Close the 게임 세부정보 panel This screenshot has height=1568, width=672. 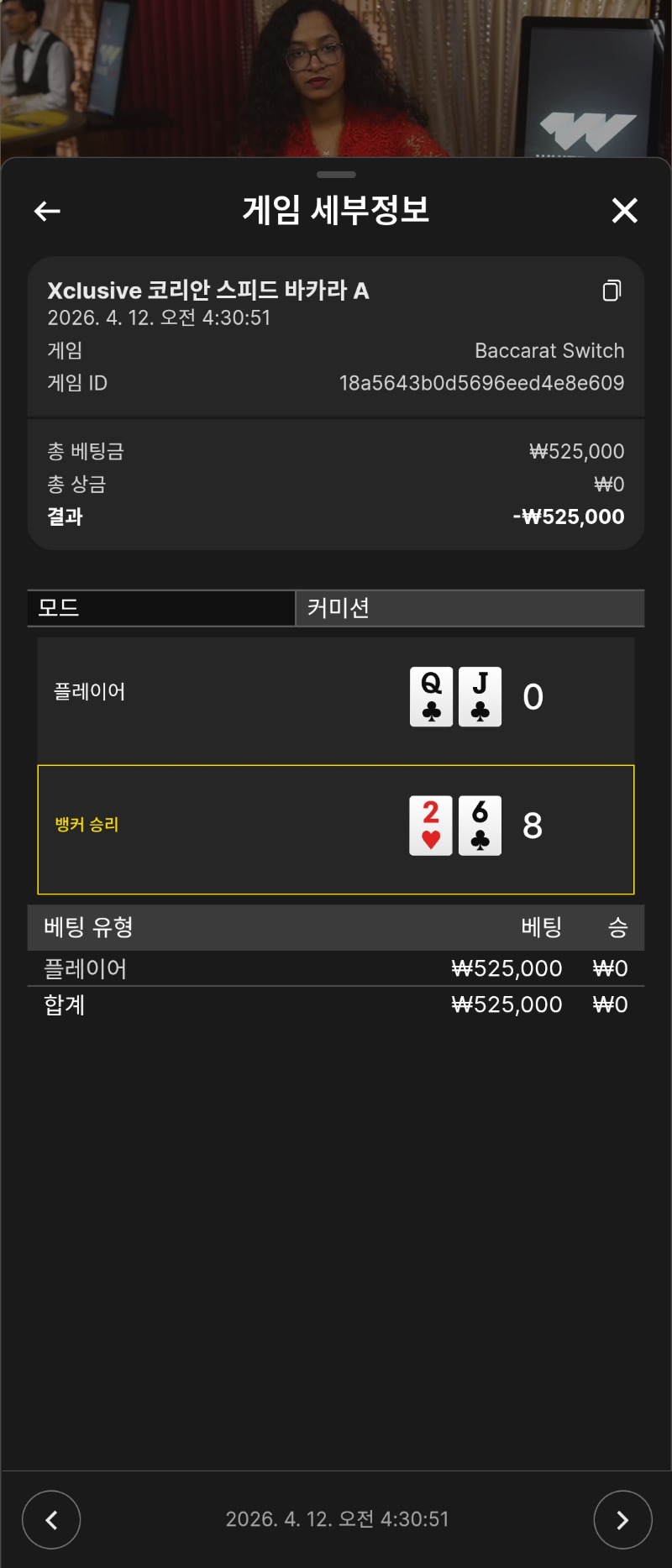coord(624,211)
